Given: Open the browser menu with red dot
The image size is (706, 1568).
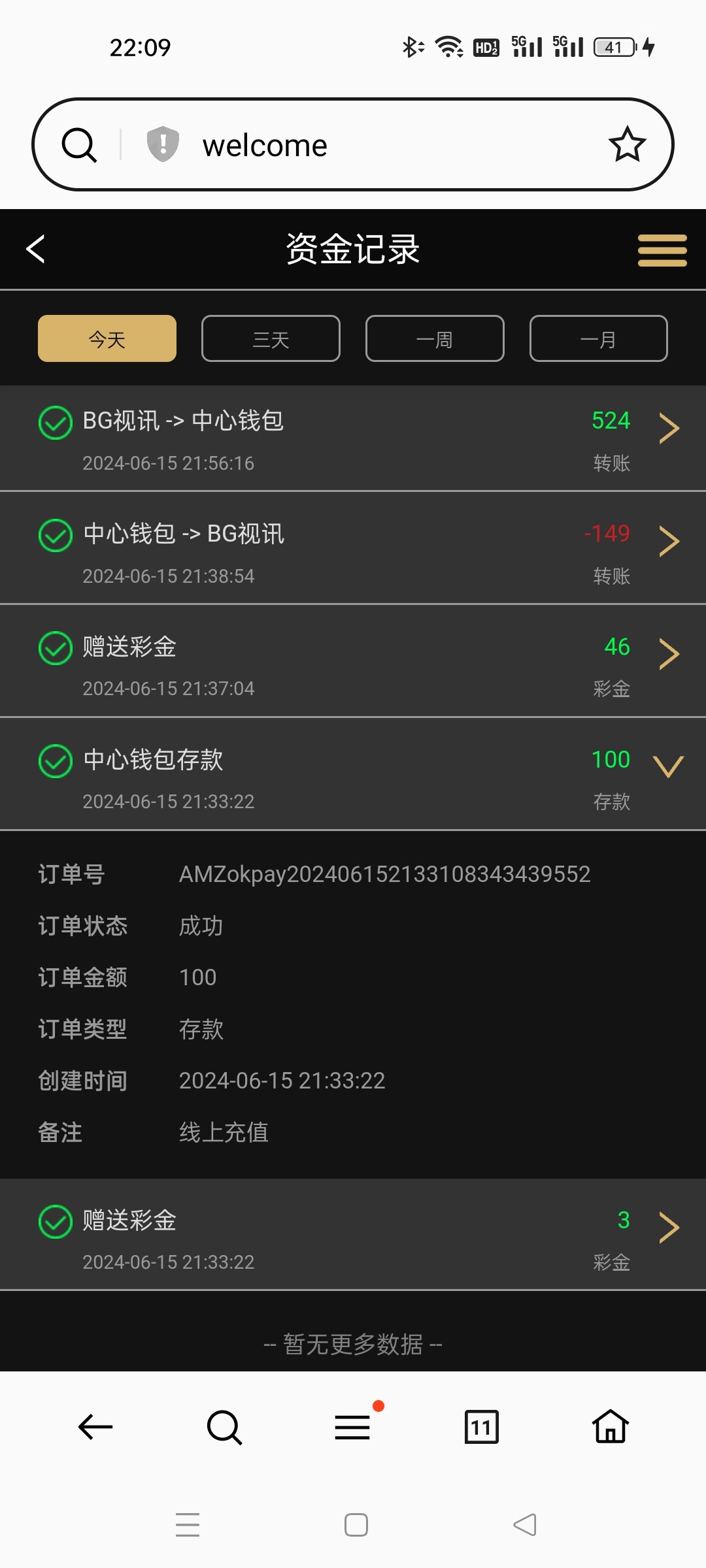Looking at the screenshot, I should (353, 1427).
